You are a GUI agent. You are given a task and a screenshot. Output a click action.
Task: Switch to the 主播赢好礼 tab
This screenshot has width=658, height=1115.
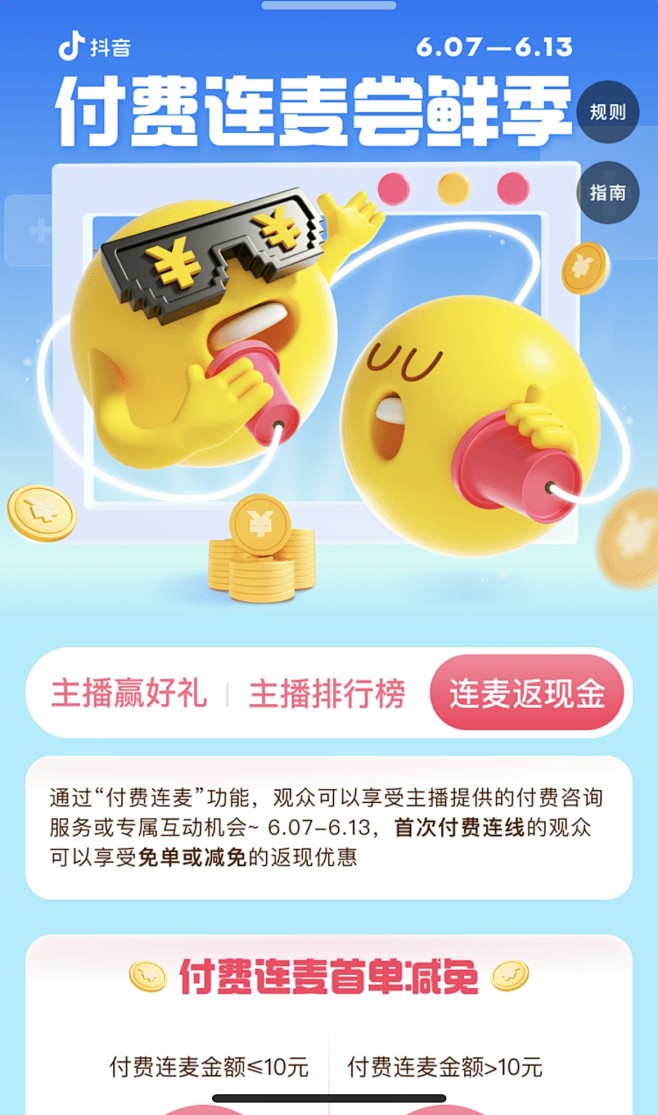click(129, 693)
